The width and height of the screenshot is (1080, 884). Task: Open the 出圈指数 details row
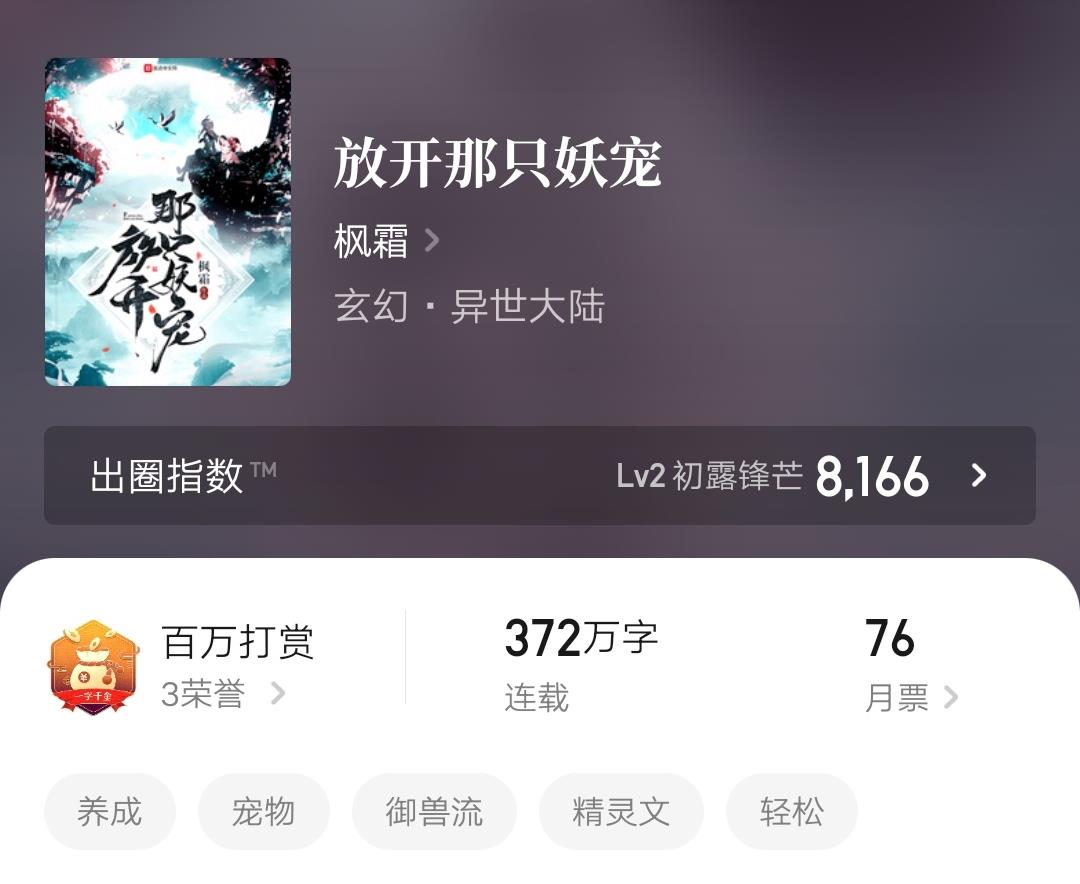click(540, 476)
